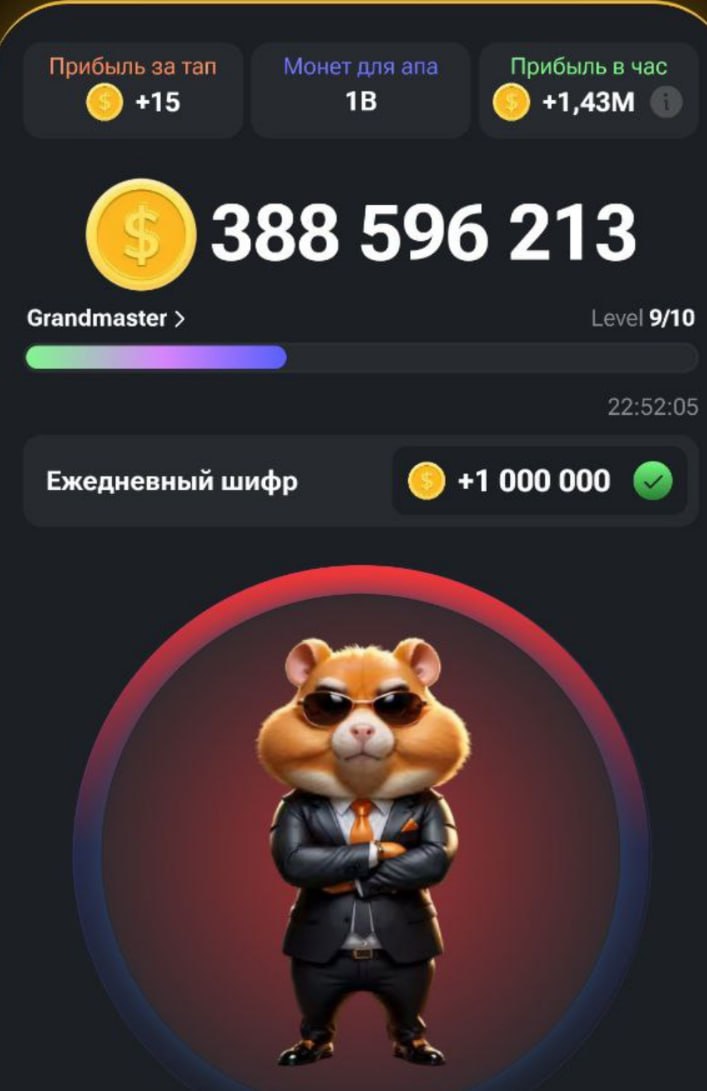The width and height of the screenshot is (707, 1091).
Task: Open the Grandmaster league details
Action: point(106,319)
